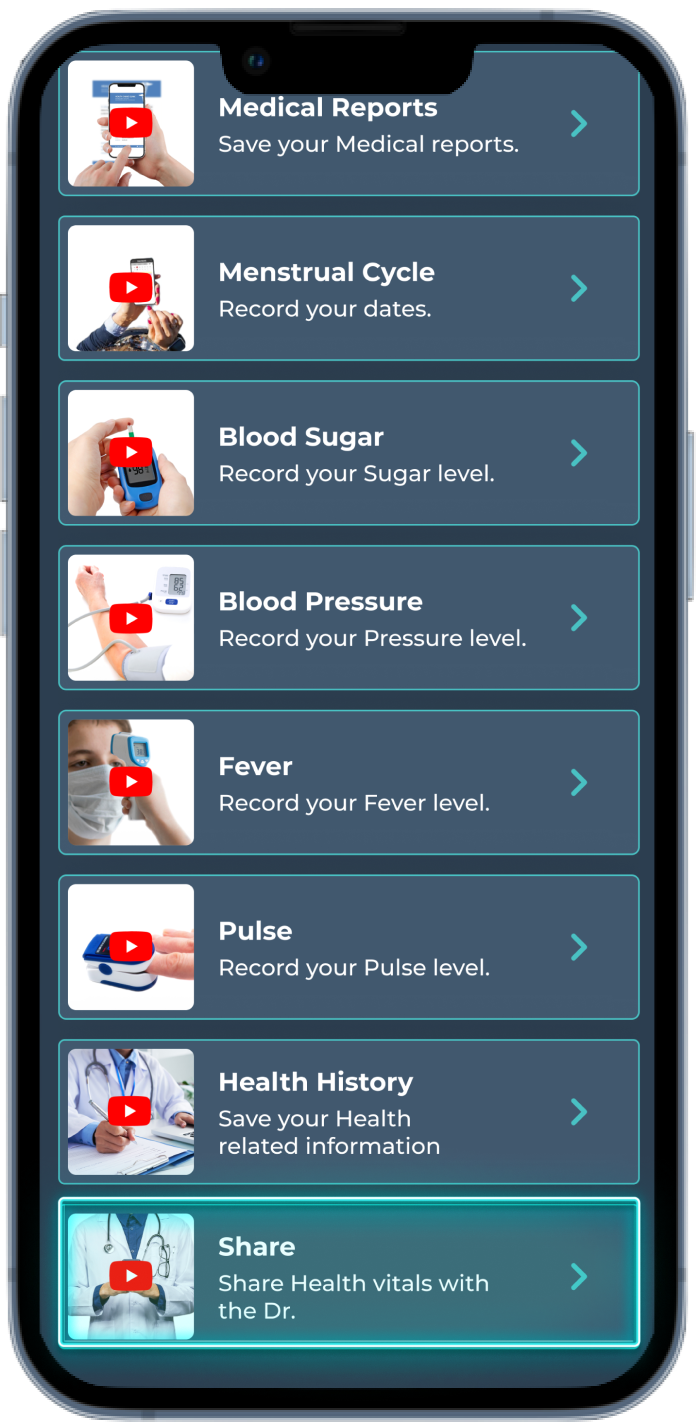Open Blood Sugar recording

point(348,453)
